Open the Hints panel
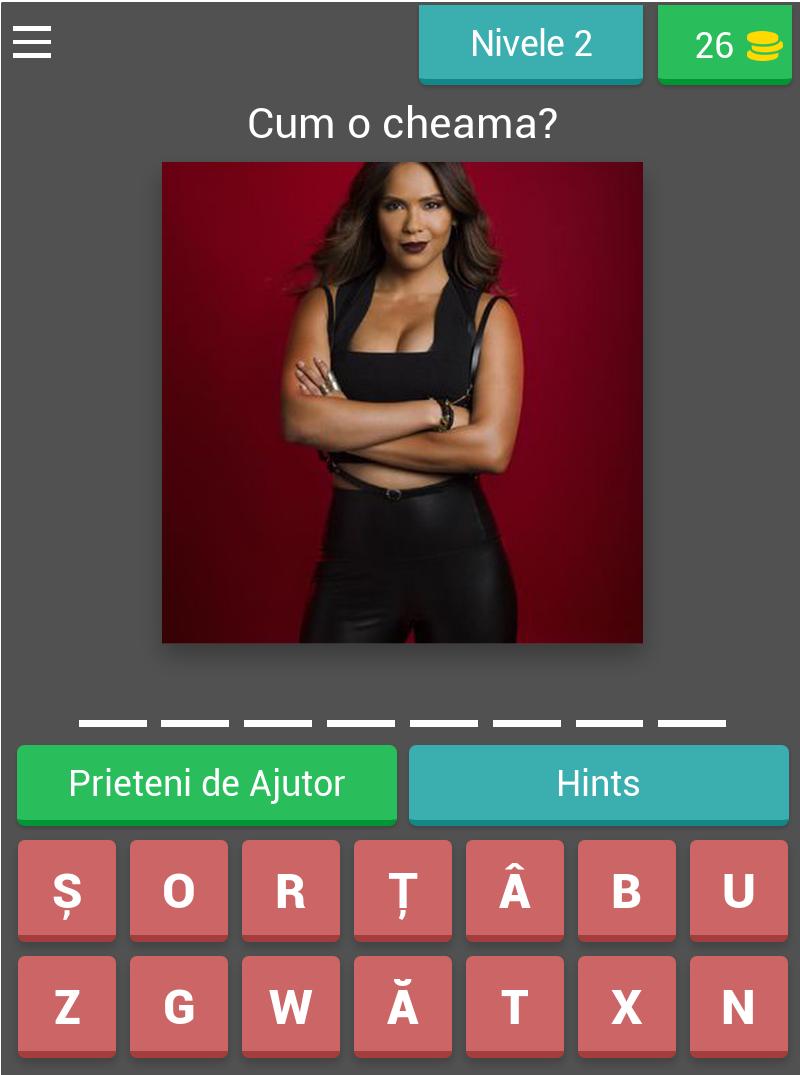Viewport: 800px width, 1075px height. (598, 784)
